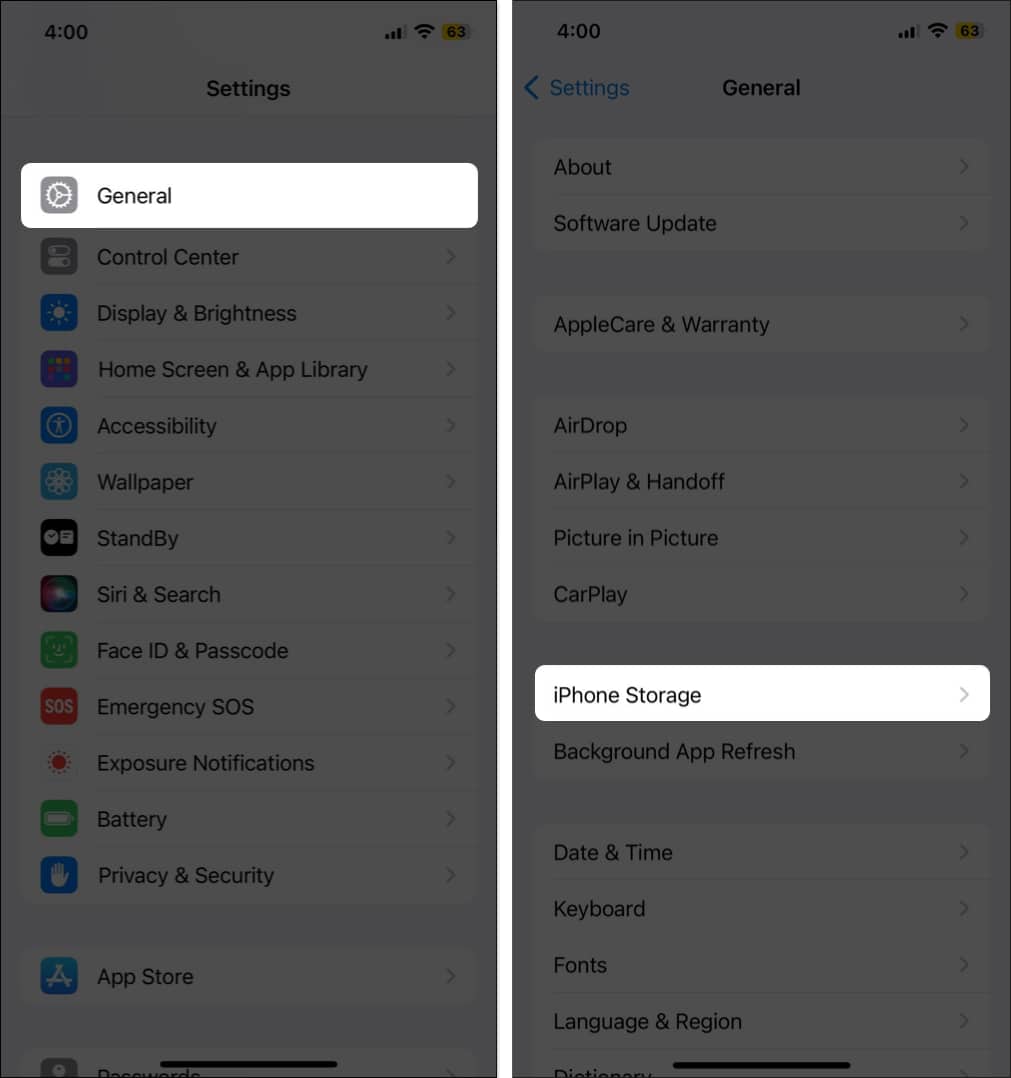
Task: Open App Store settings
Action: (249, 977)
